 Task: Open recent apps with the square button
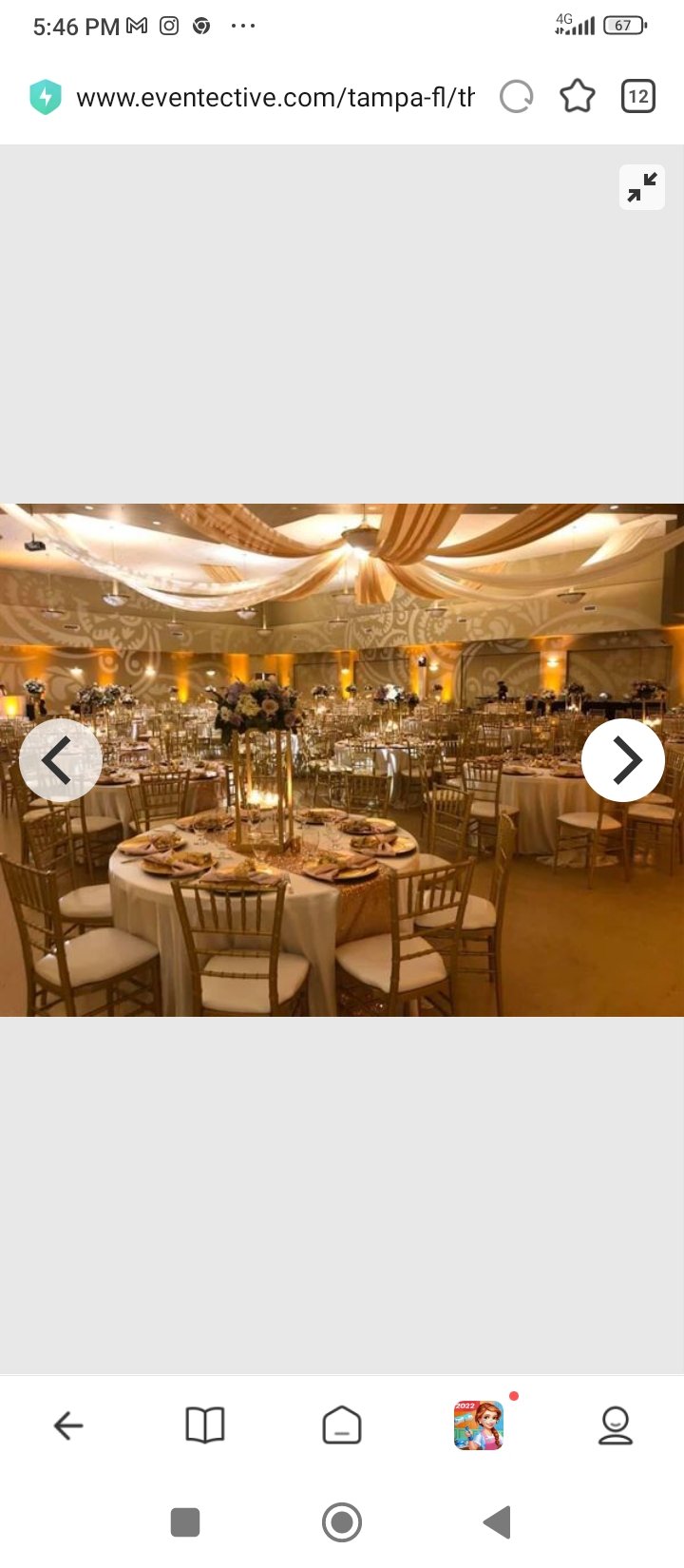[x=185, y=1522]
